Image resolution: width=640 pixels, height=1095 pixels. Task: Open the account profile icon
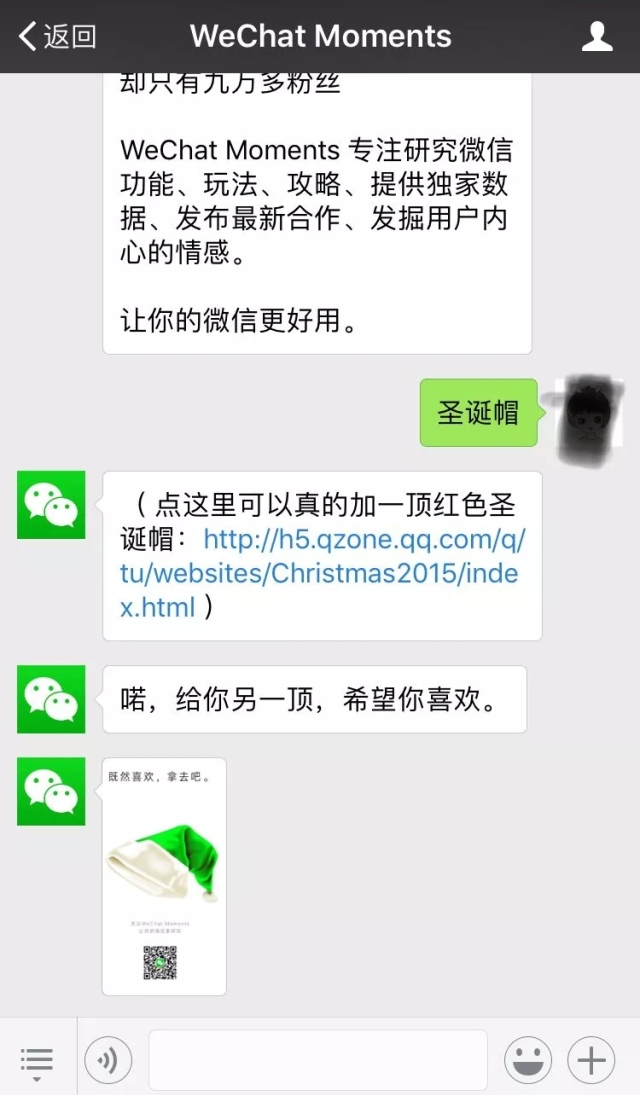(x=597, y=37)
